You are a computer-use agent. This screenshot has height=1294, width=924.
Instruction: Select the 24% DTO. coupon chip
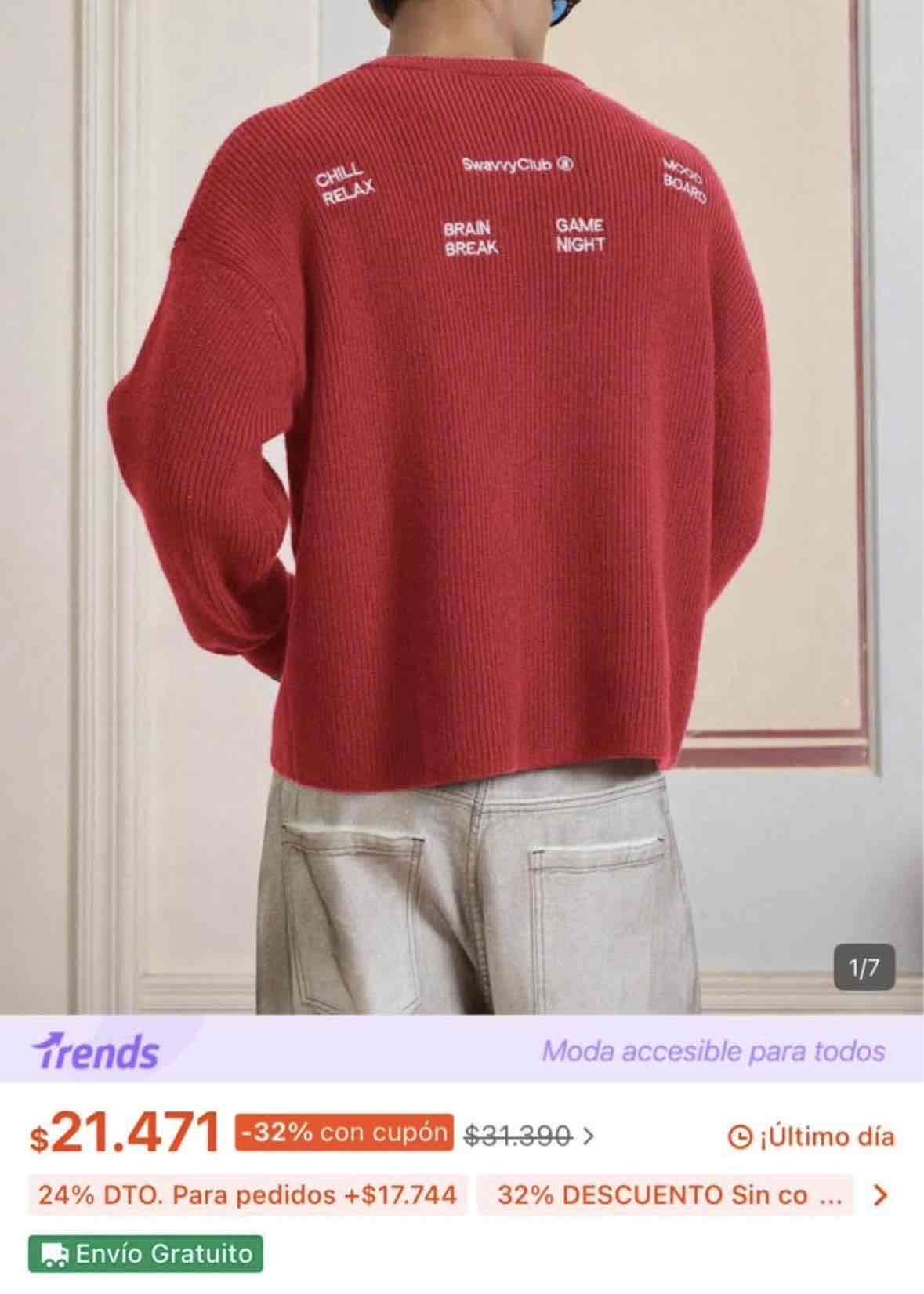click(x=248, y=1194)
